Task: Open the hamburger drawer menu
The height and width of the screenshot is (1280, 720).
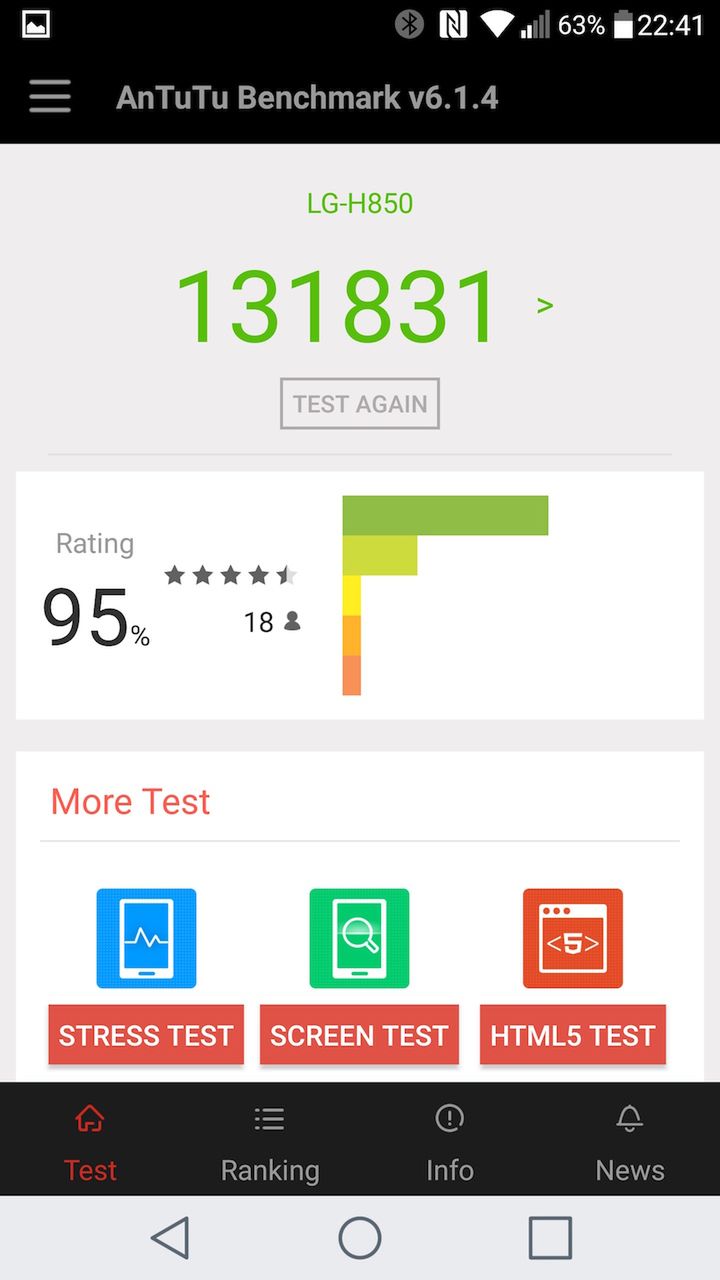Action: [x=50, y=97]
